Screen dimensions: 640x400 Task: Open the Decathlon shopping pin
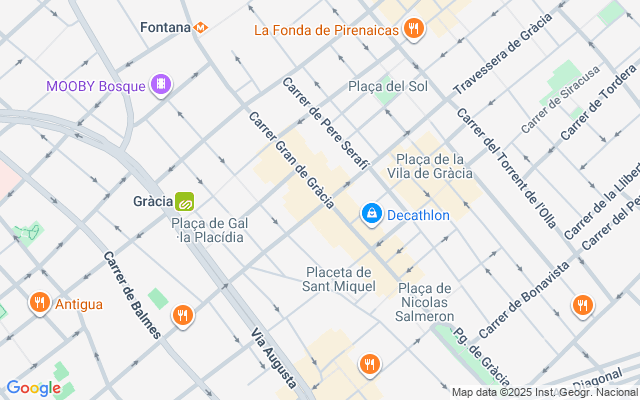click(x=371, y=213)
